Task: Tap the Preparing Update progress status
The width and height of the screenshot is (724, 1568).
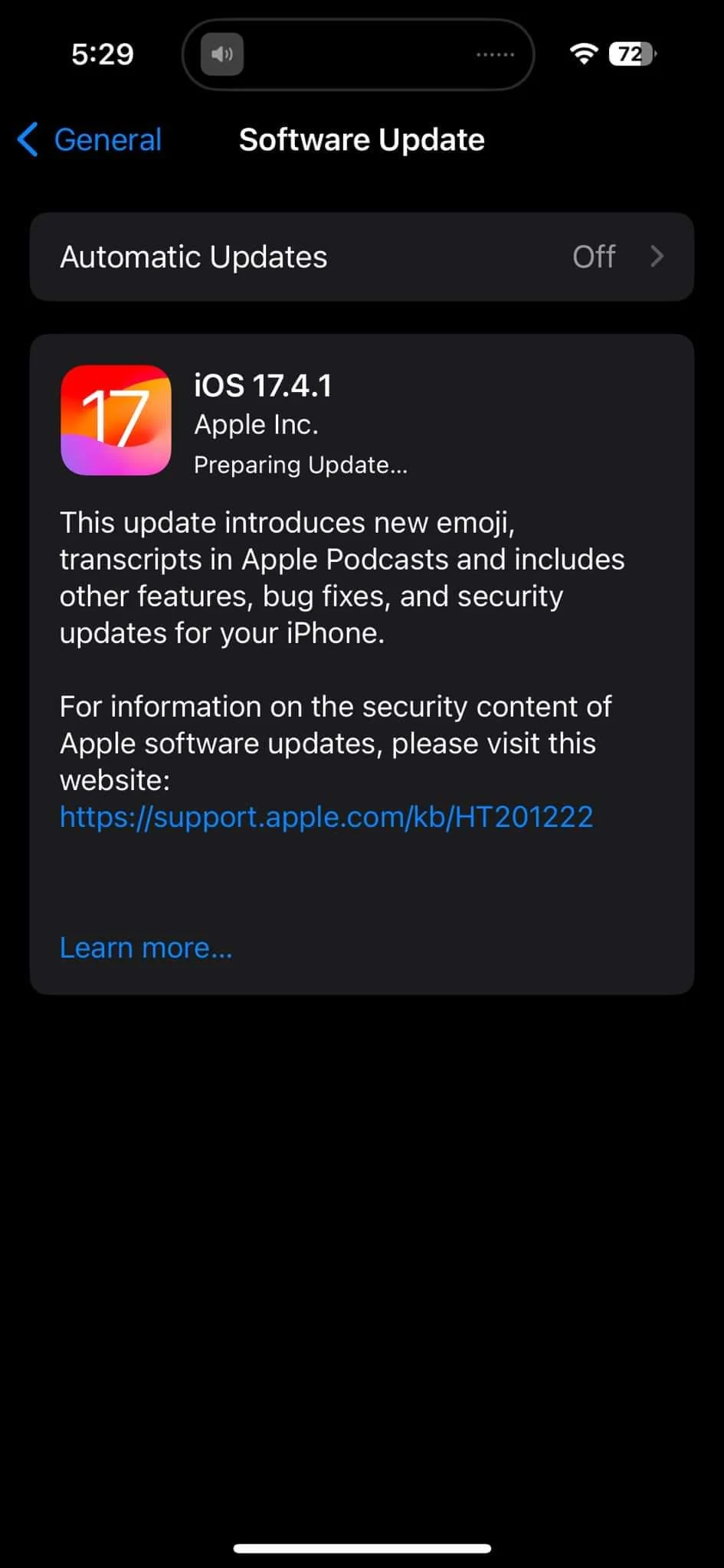Action: 301,465
